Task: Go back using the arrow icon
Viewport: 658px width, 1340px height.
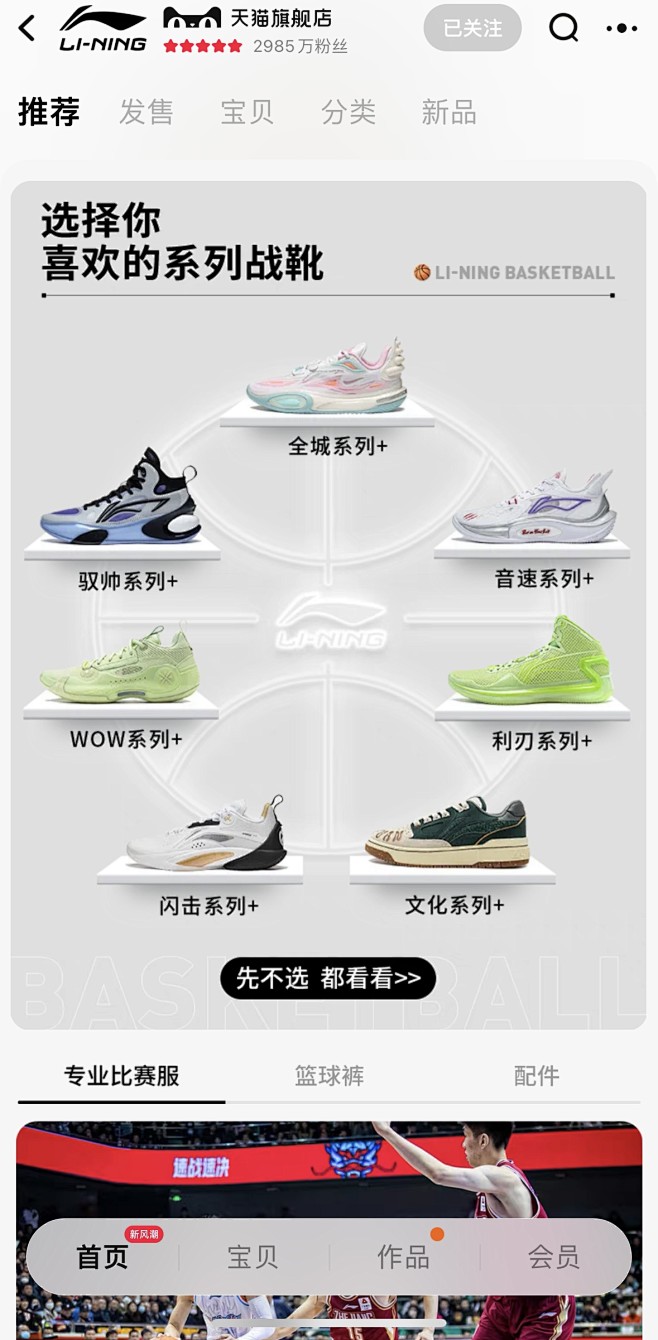Action: [27, 28]
